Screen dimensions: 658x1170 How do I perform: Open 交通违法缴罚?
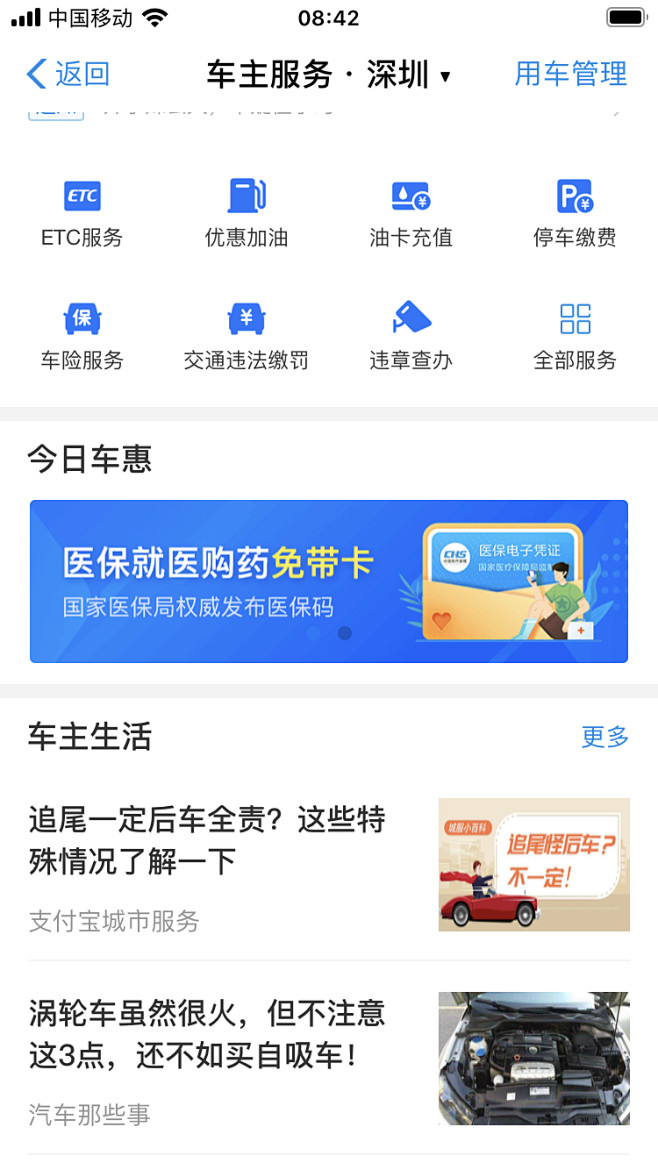[246, 337]
